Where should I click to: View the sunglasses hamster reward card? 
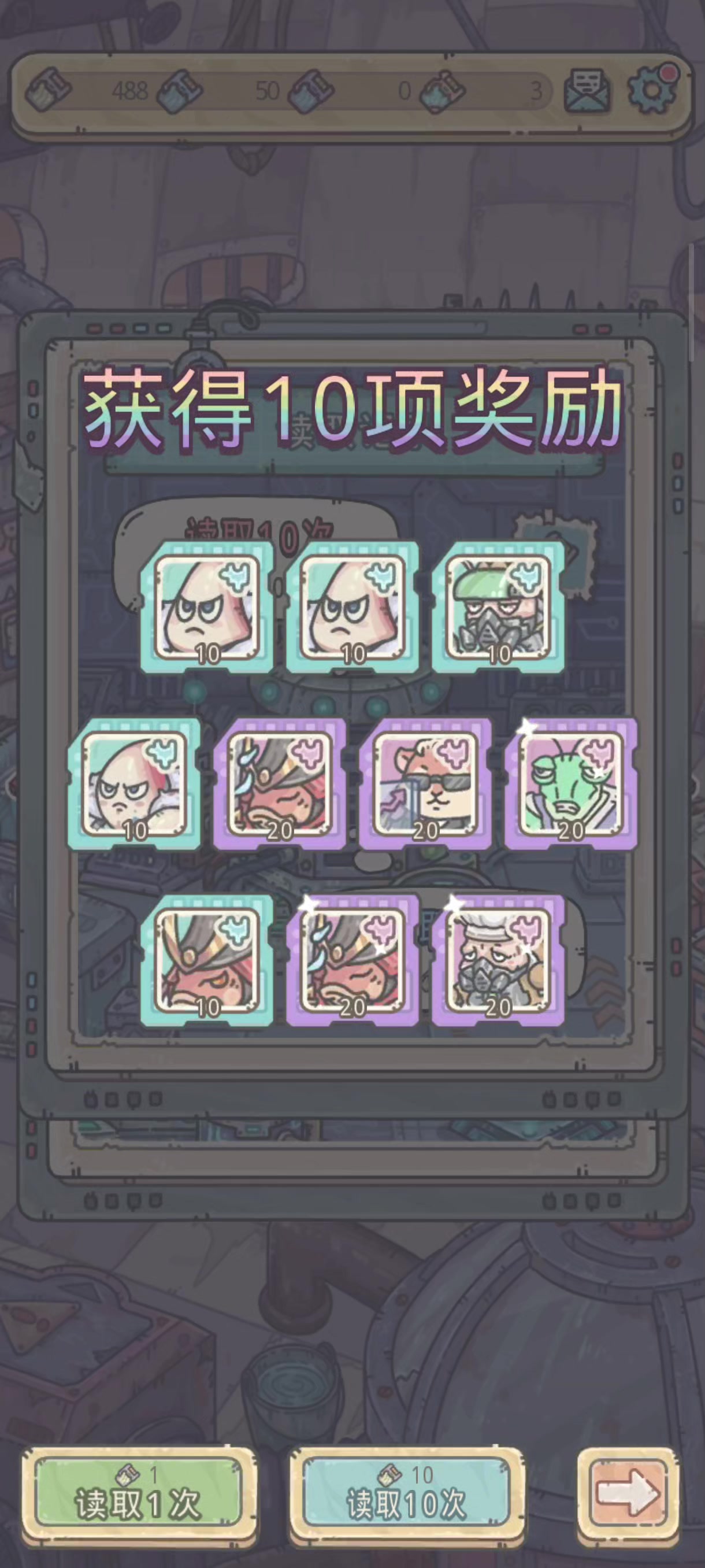(x=425, y=783)
